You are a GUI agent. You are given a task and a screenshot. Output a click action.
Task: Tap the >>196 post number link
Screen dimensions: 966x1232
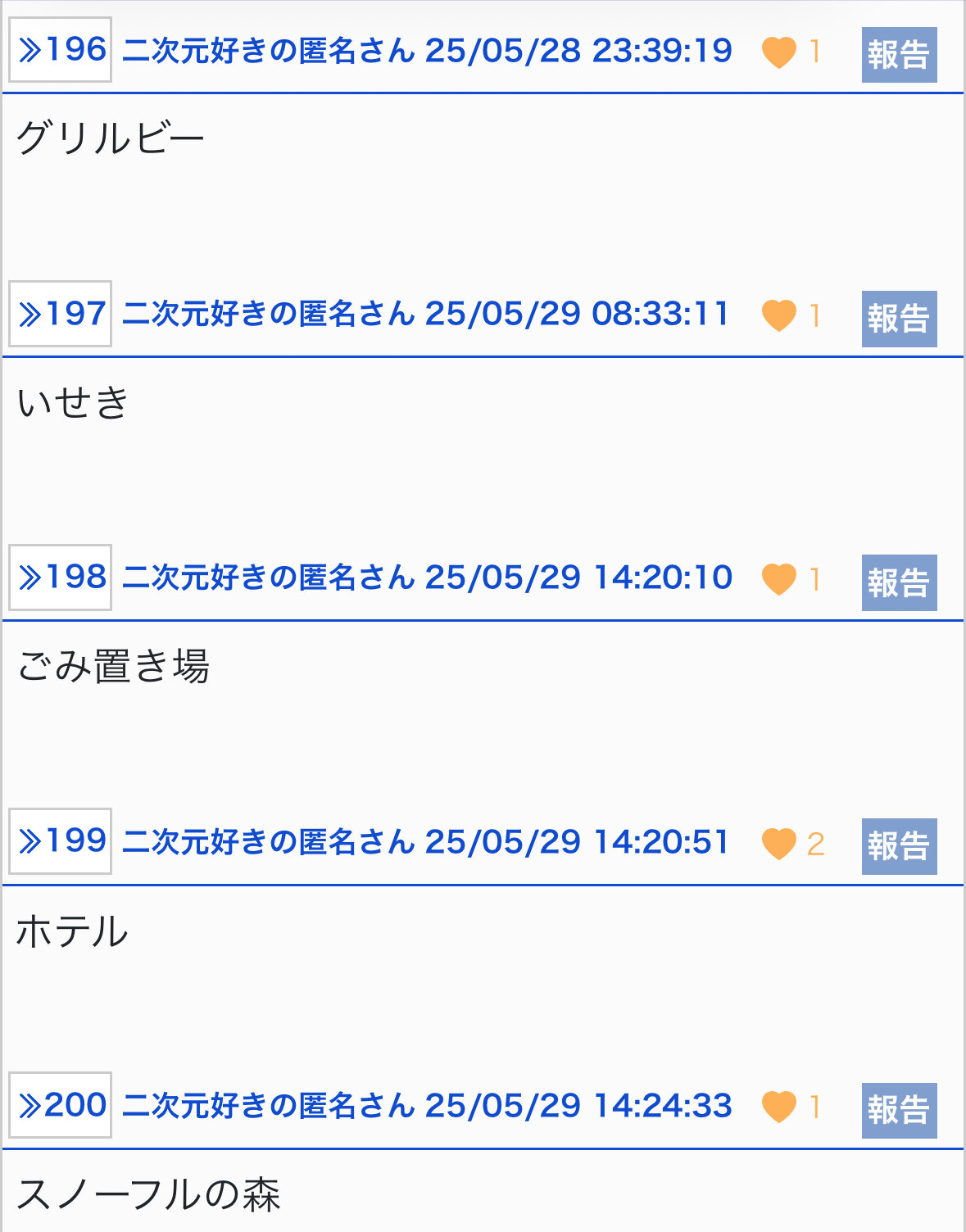click(x=60, y=50)
